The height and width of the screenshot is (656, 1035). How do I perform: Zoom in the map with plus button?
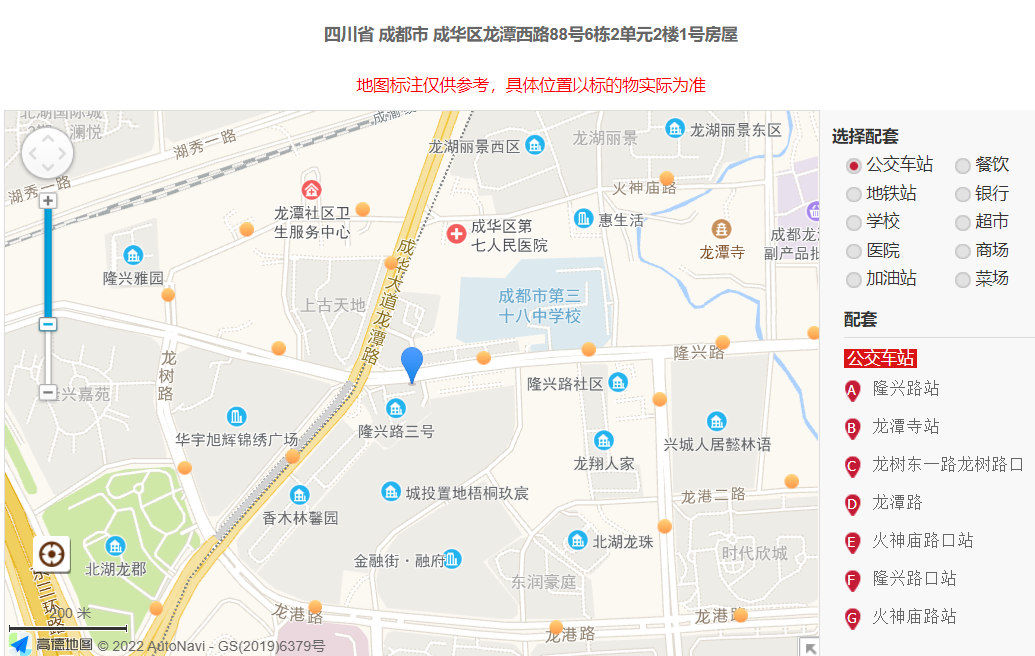point(48,201)
